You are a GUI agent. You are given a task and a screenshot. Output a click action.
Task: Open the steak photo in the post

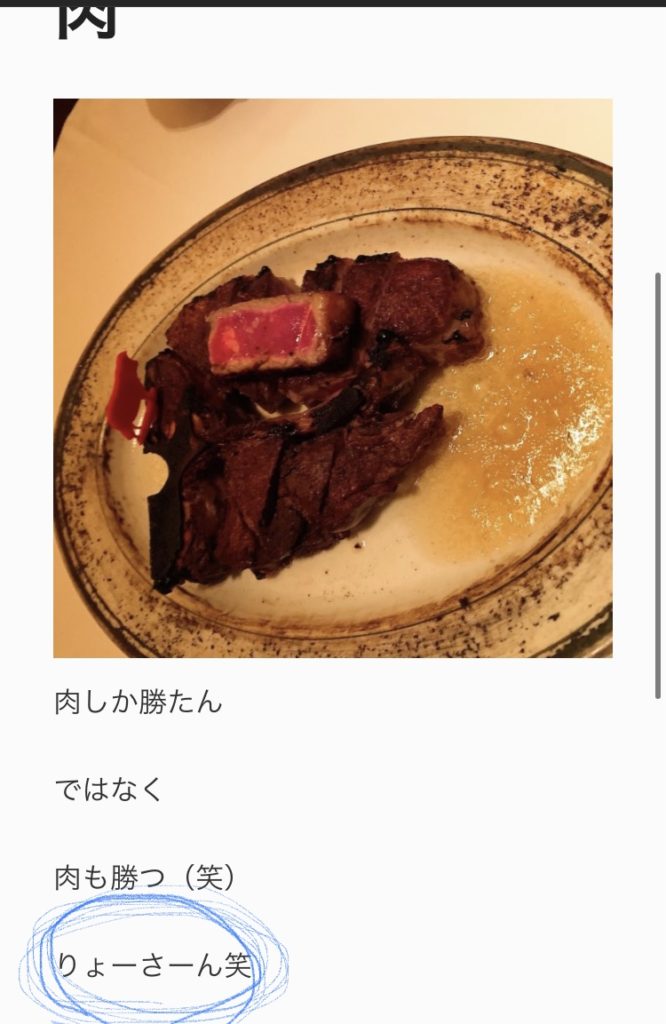click(332, 378)
